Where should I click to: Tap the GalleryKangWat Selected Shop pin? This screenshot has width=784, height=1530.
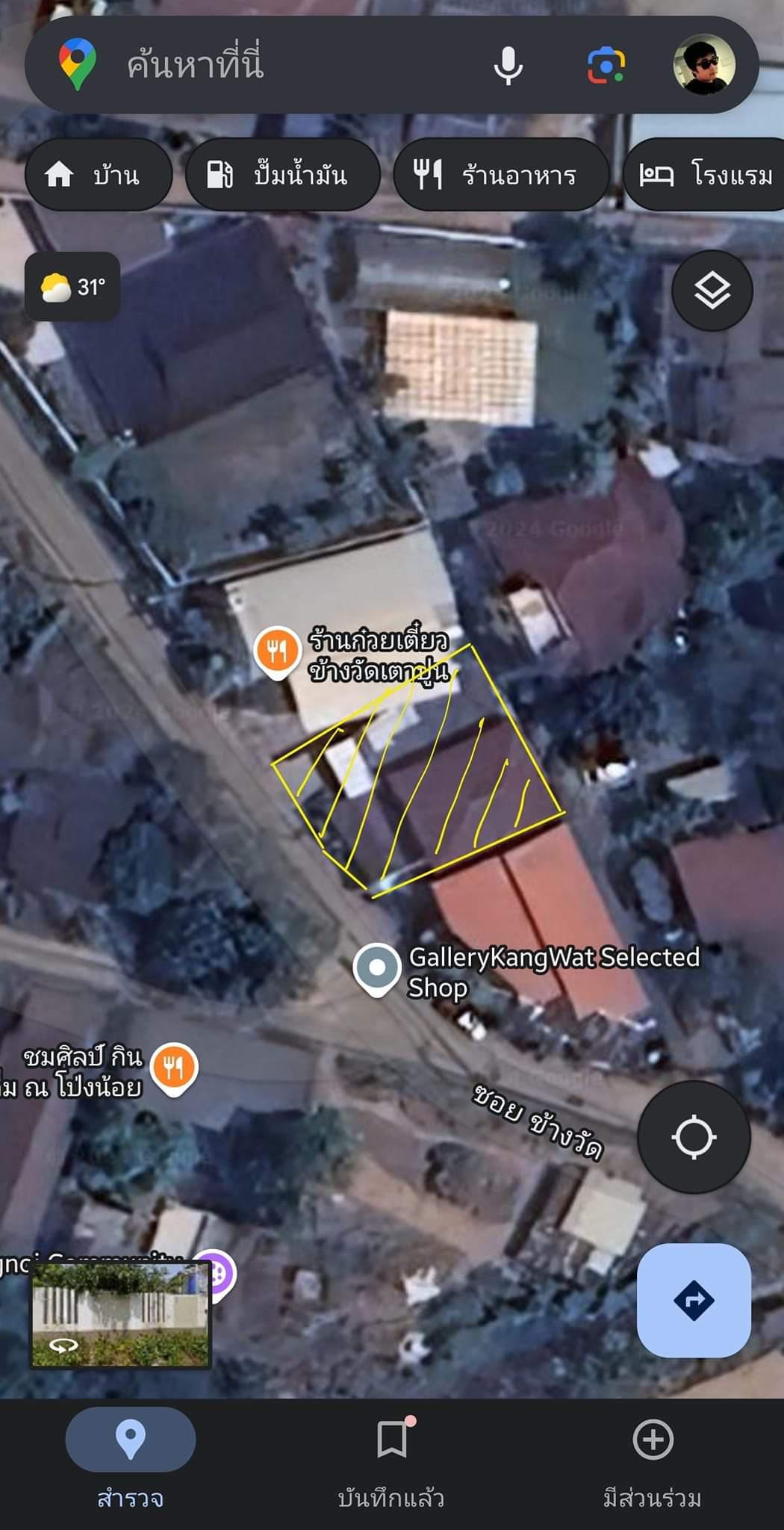[x=377, y=970]
